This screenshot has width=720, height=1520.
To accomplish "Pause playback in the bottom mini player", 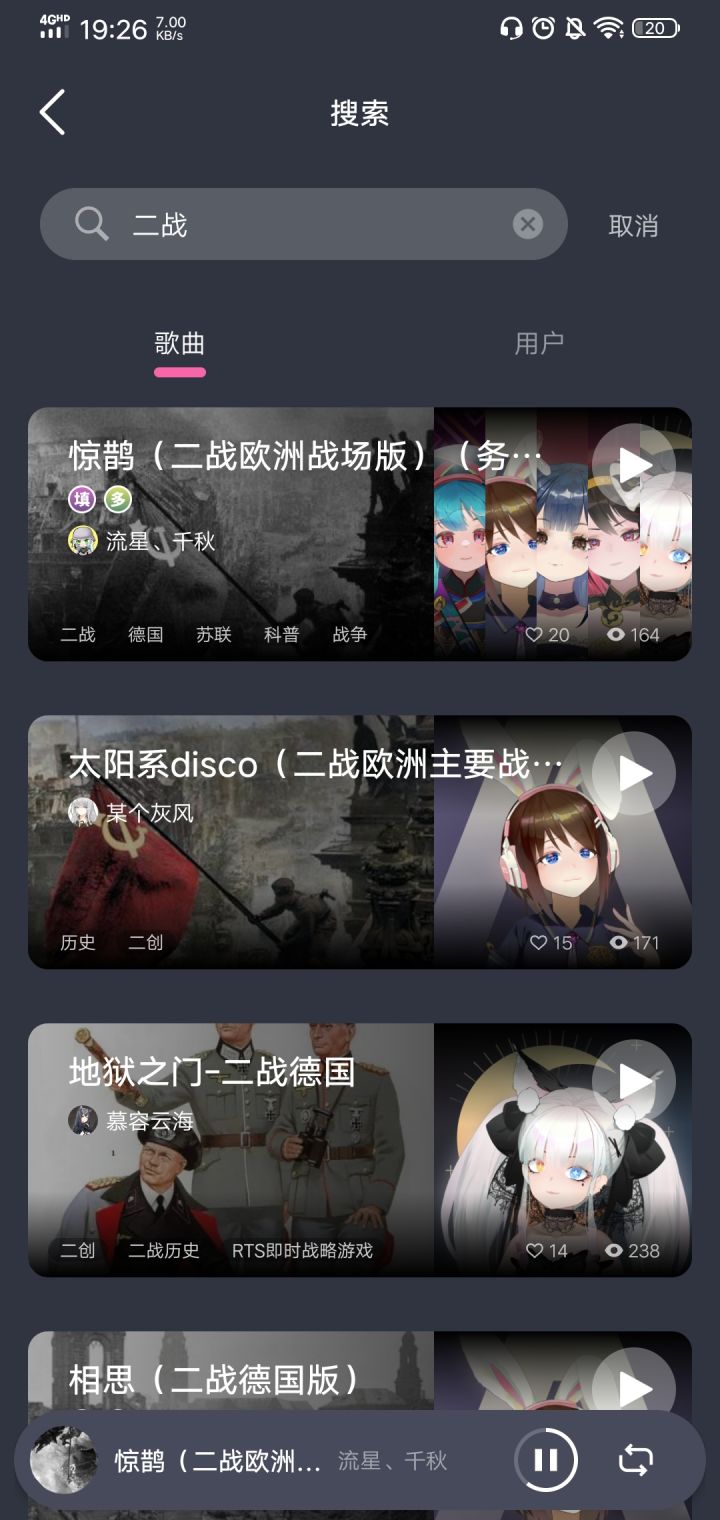I will coord(547,1459).
